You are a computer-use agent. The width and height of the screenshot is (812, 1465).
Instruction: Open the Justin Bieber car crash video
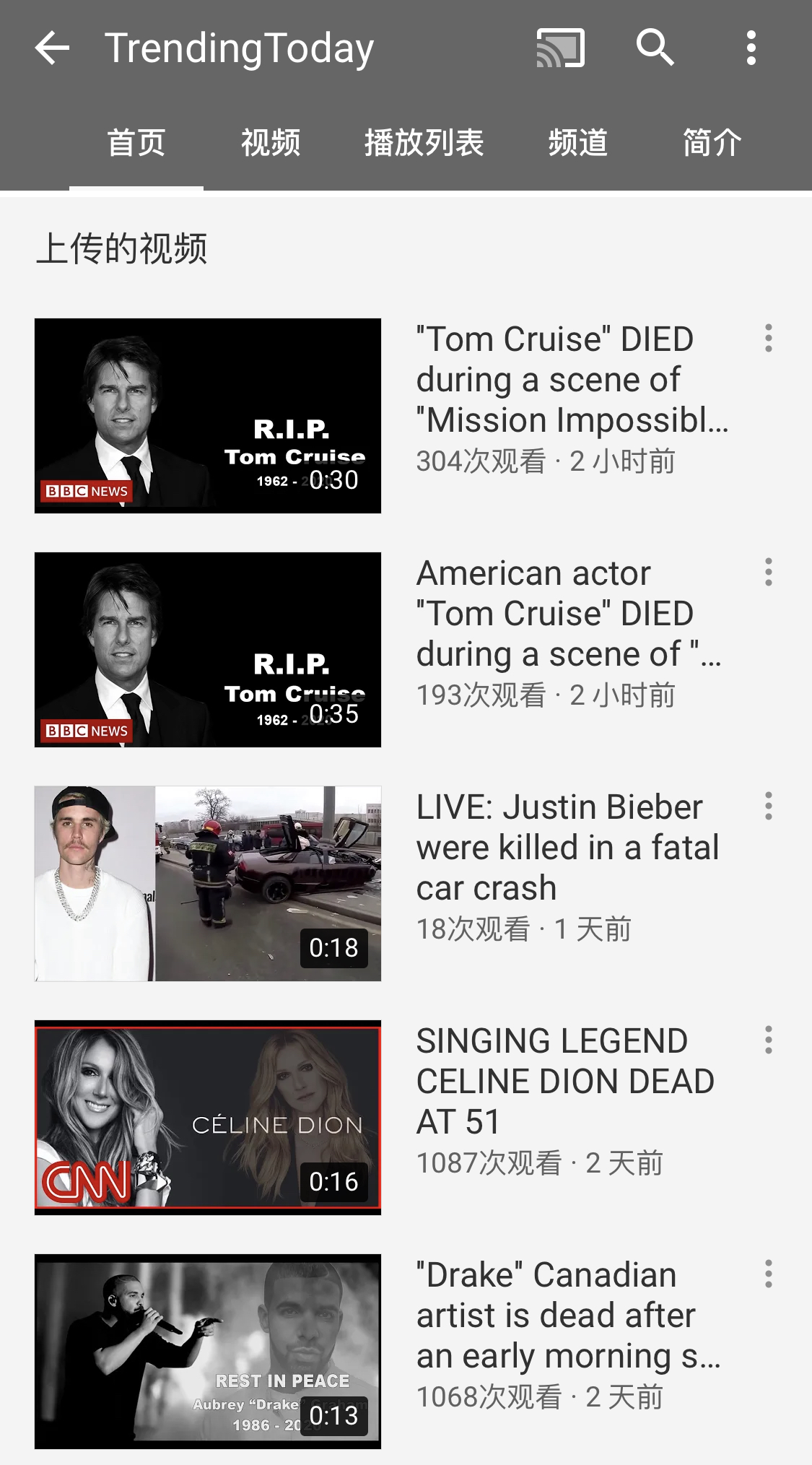pos(208,884)
